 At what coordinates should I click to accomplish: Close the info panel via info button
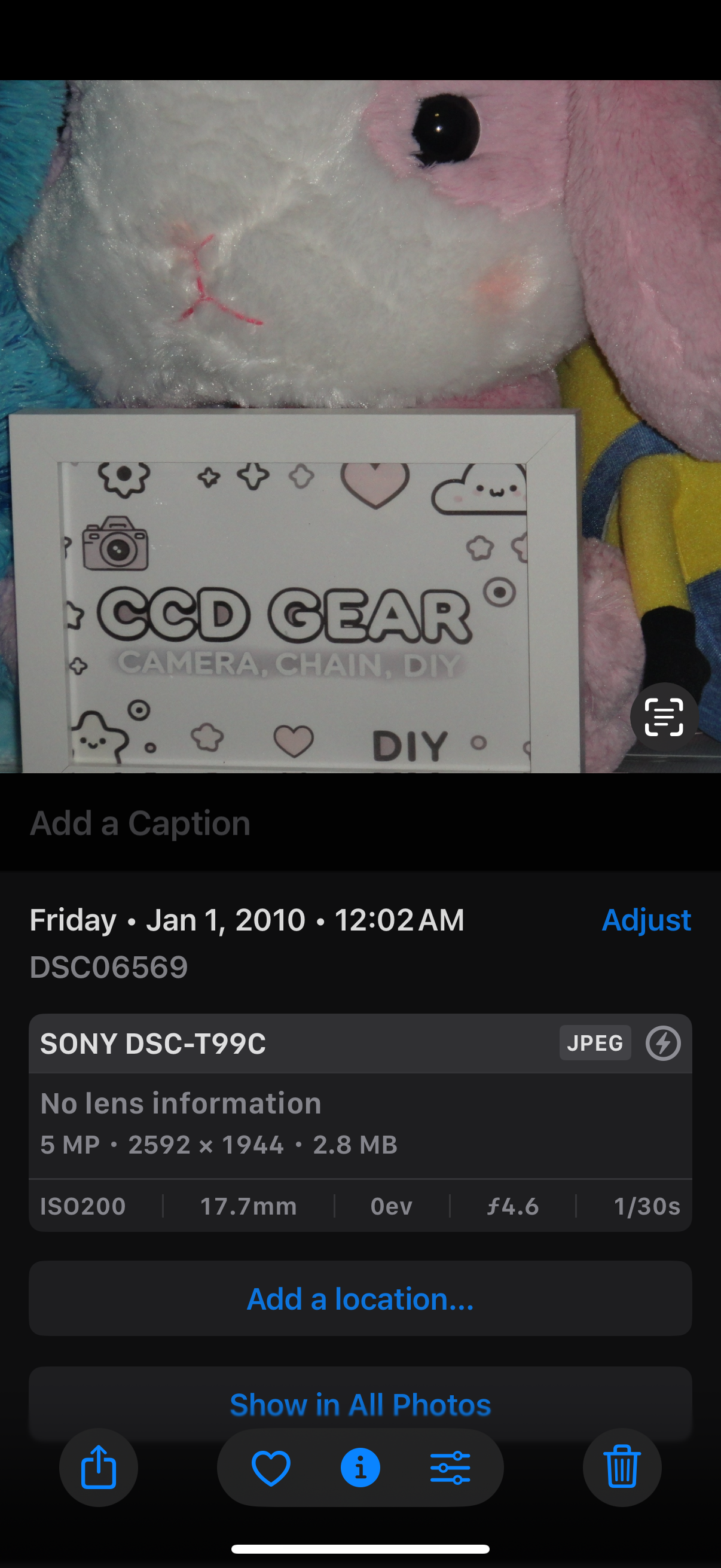point(360,1468)
